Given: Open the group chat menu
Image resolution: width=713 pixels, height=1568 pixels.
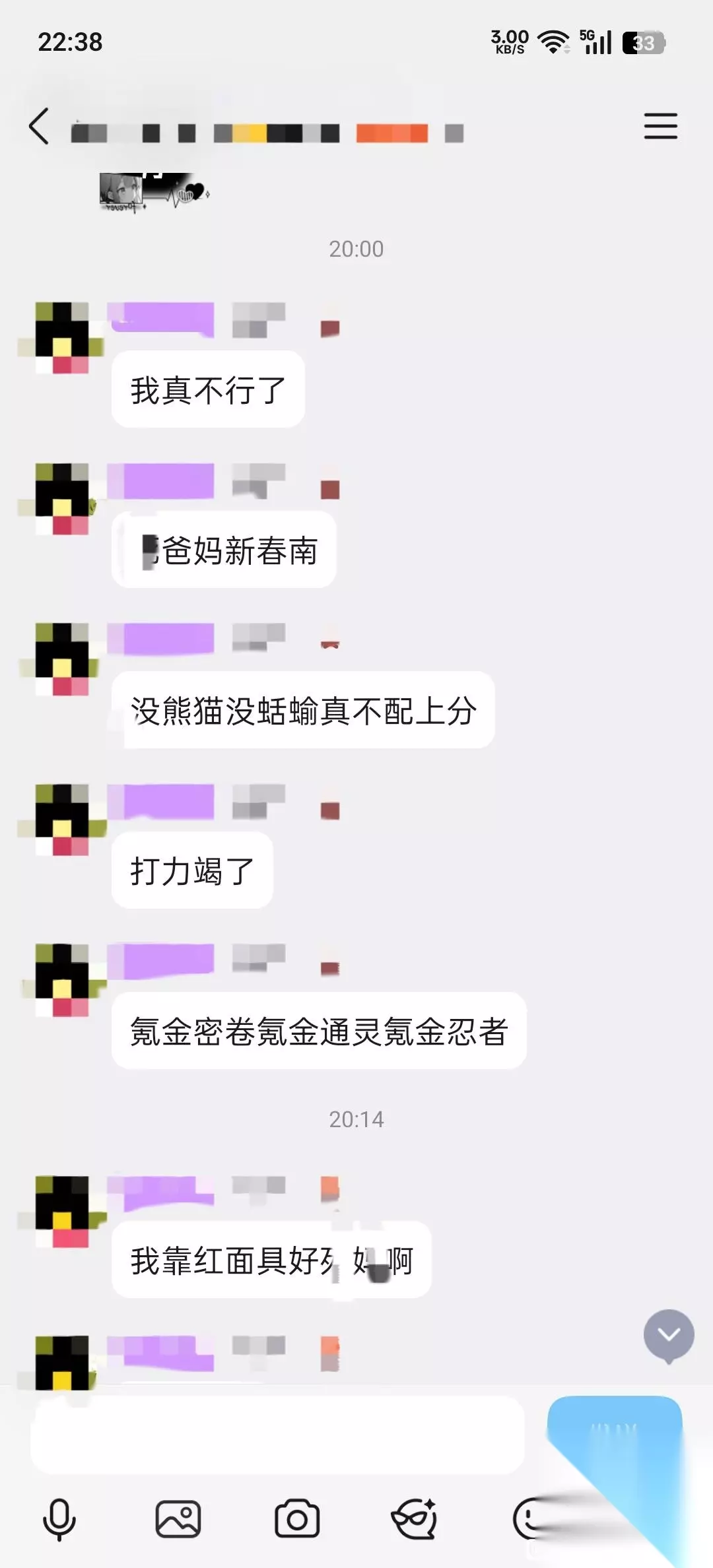Looking at the screenshot, I should coord(661,125).
